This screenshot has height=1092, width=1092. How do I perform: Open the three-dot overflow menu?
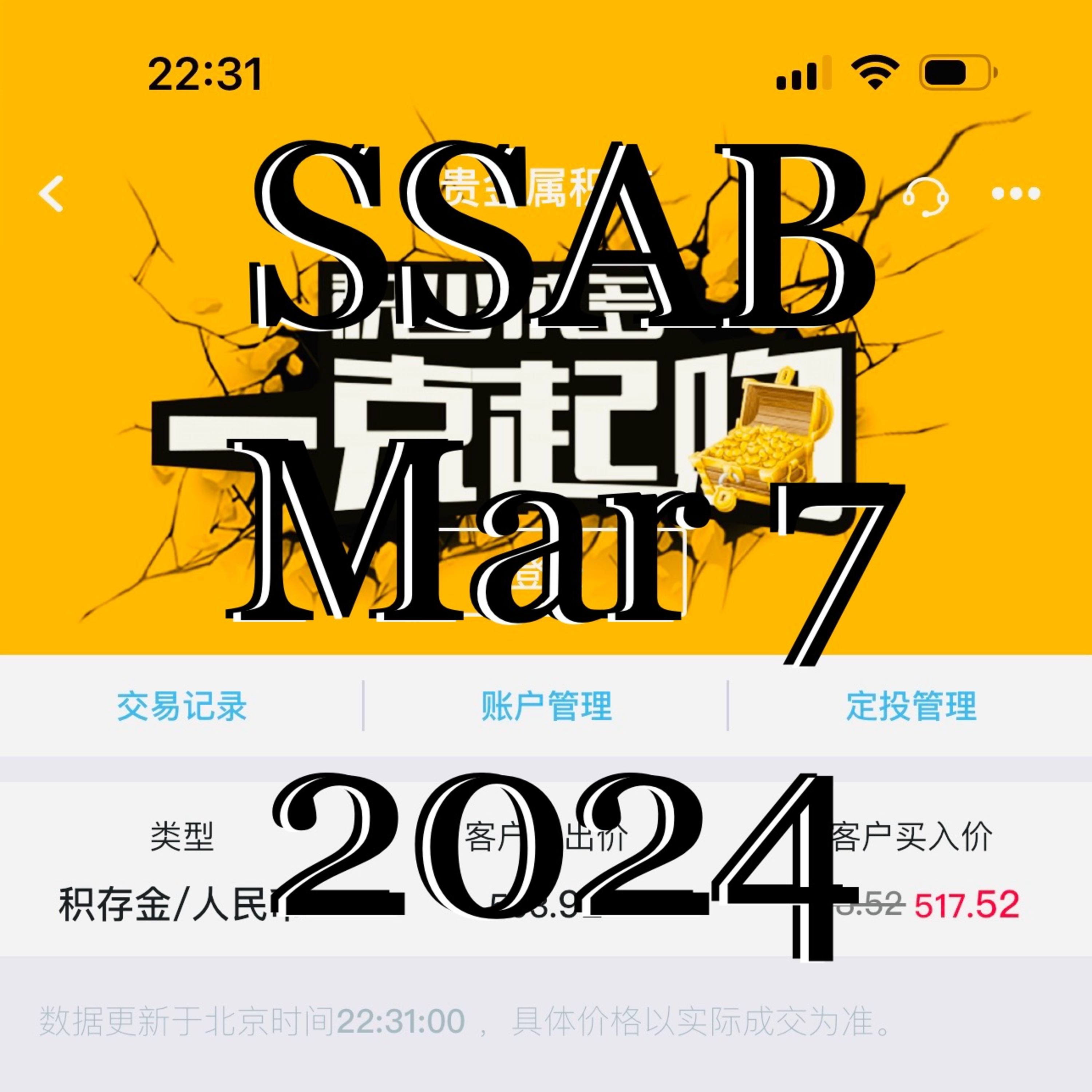tap(1016, 194)
